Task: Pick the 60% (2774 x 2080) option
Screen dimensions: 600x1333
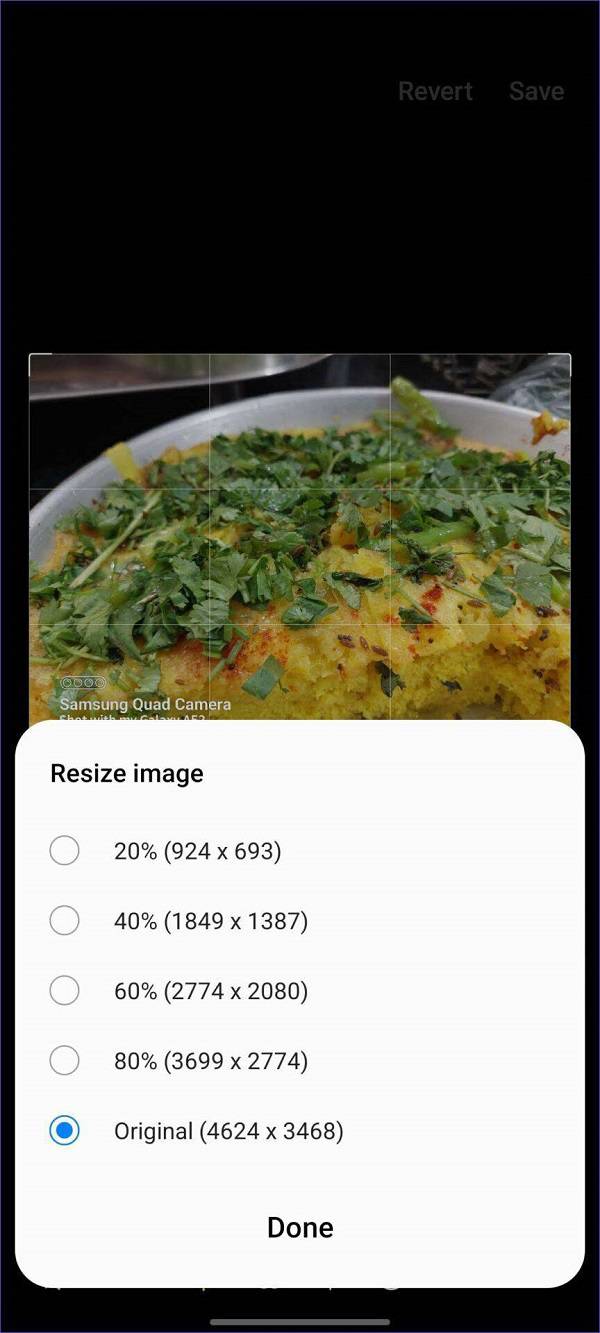Action: point(65,991)
